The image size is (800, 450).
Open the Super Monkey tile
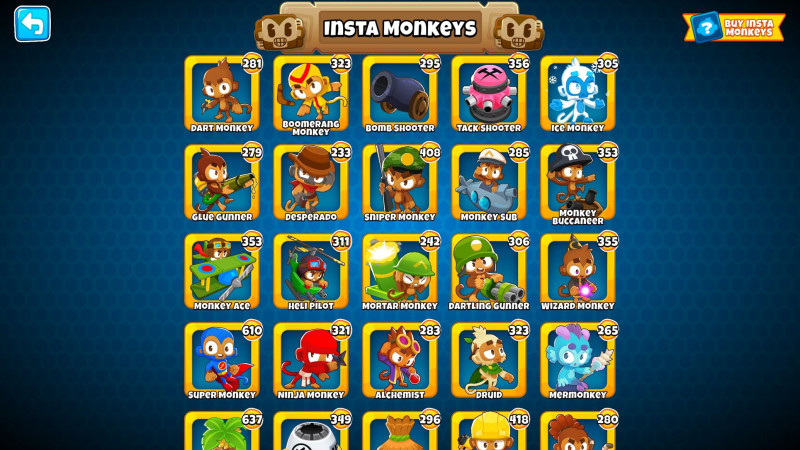click(x=222, y=361)
